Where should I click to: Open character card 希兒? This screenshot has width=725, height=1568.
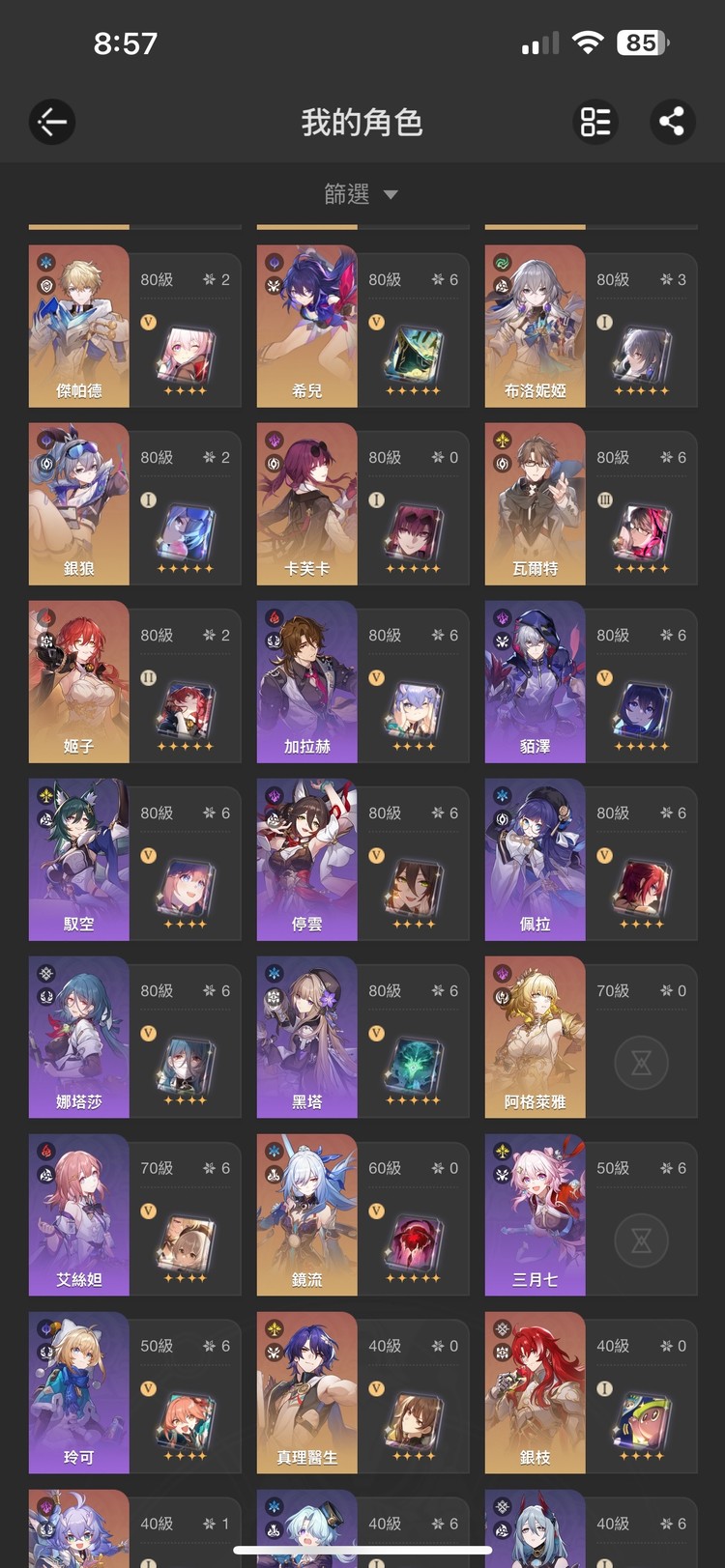click(x=362, y=326)
